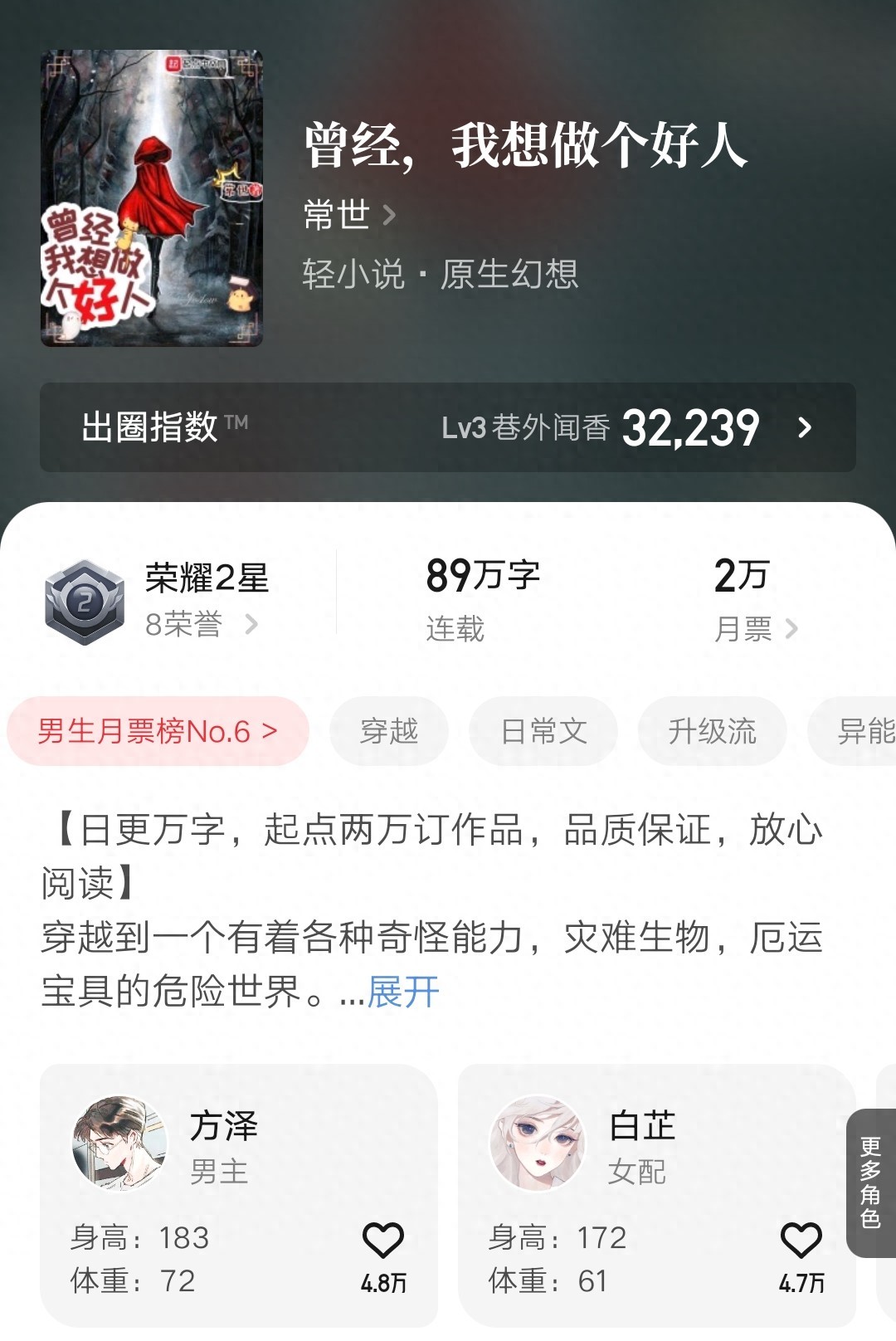Image resolution: width=896 pixels, height=1341 pixels.
Task: View the 8荣誉 honors list
Action: (201, 624)
